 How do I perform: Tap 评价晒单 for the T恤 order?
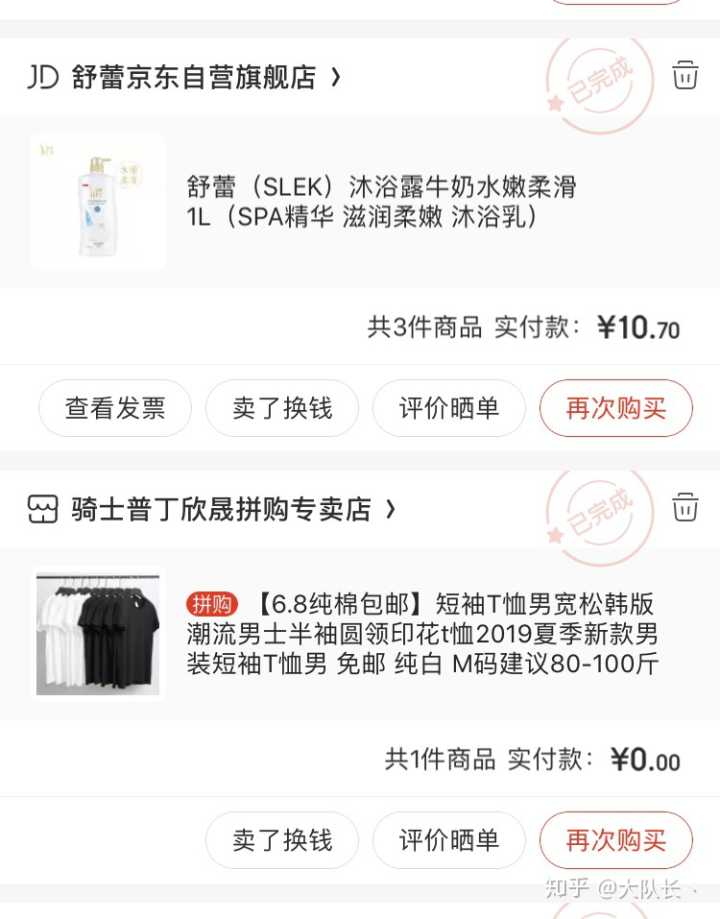[449, 840]
